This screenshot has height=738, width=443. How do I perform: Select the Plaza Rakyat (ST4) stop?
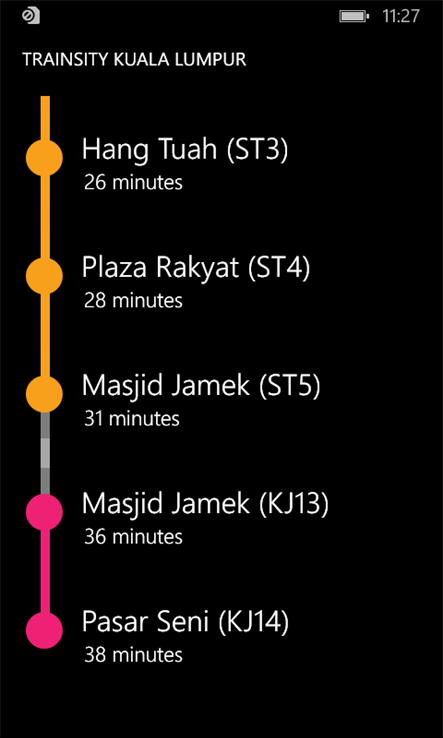point(196,267)
